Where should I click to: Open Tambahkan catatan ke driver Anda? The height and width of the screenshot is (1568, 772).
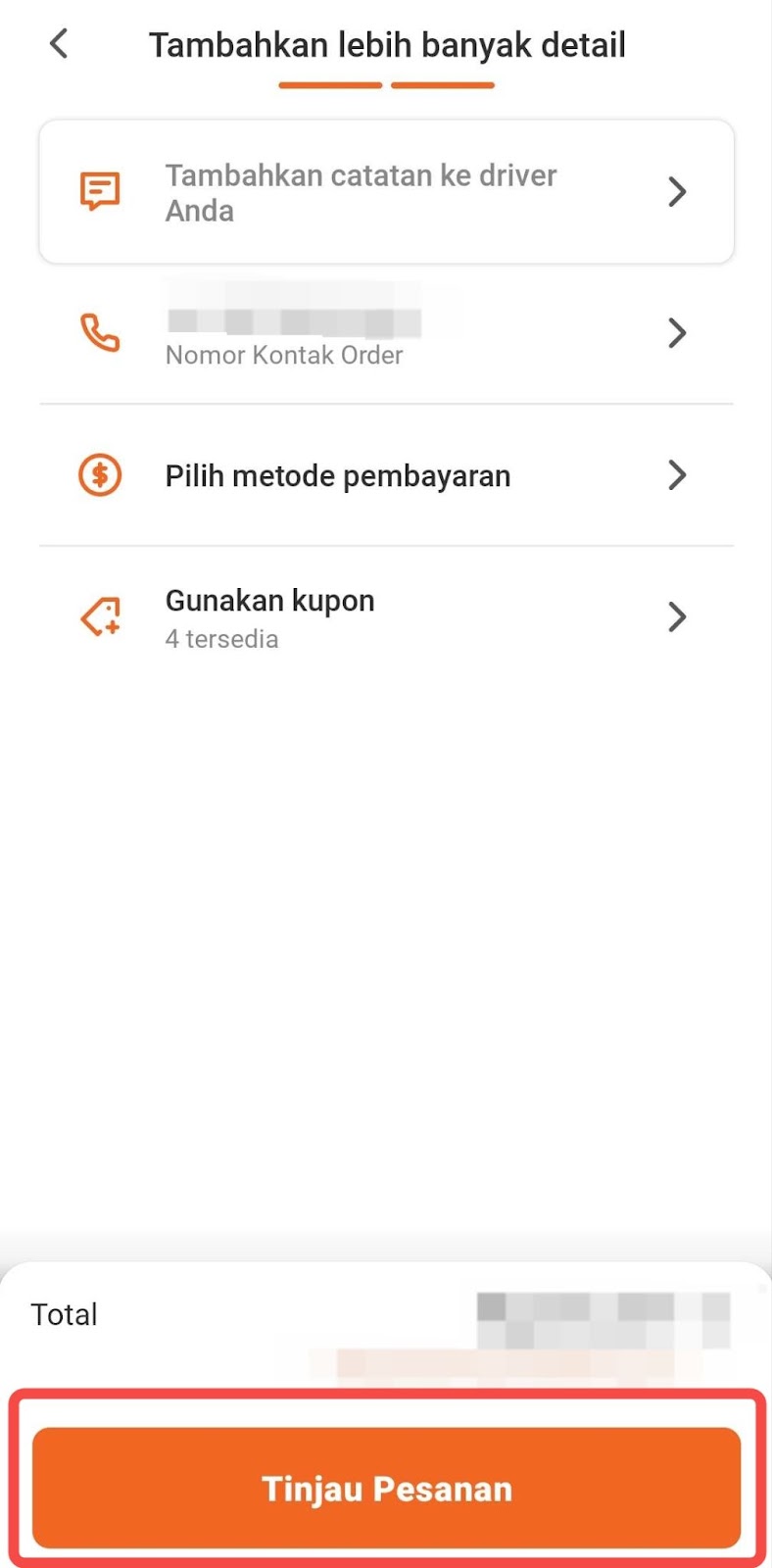[x=386, y=192]
